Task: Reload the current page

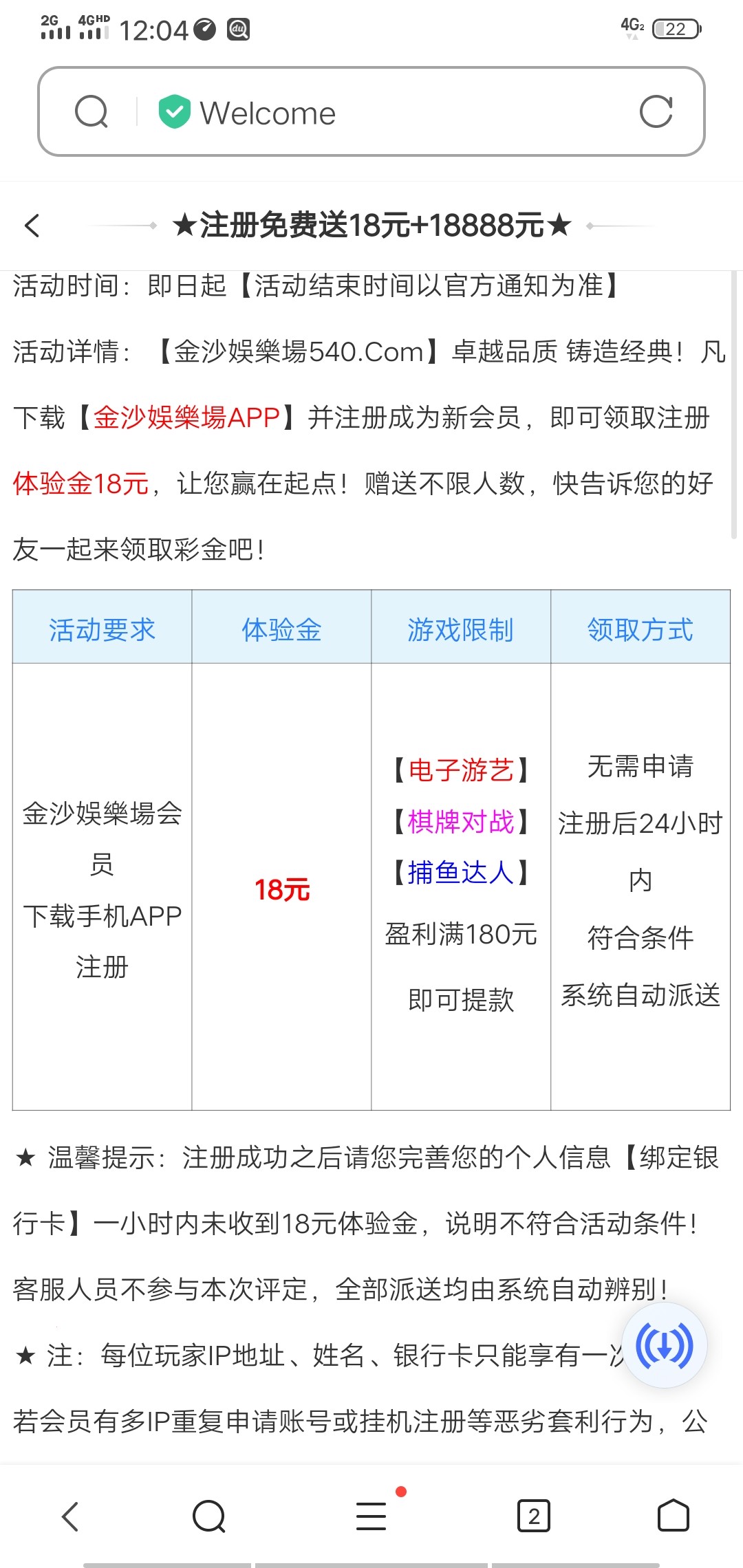Action: pyautogui.click(x=656, y=112)
